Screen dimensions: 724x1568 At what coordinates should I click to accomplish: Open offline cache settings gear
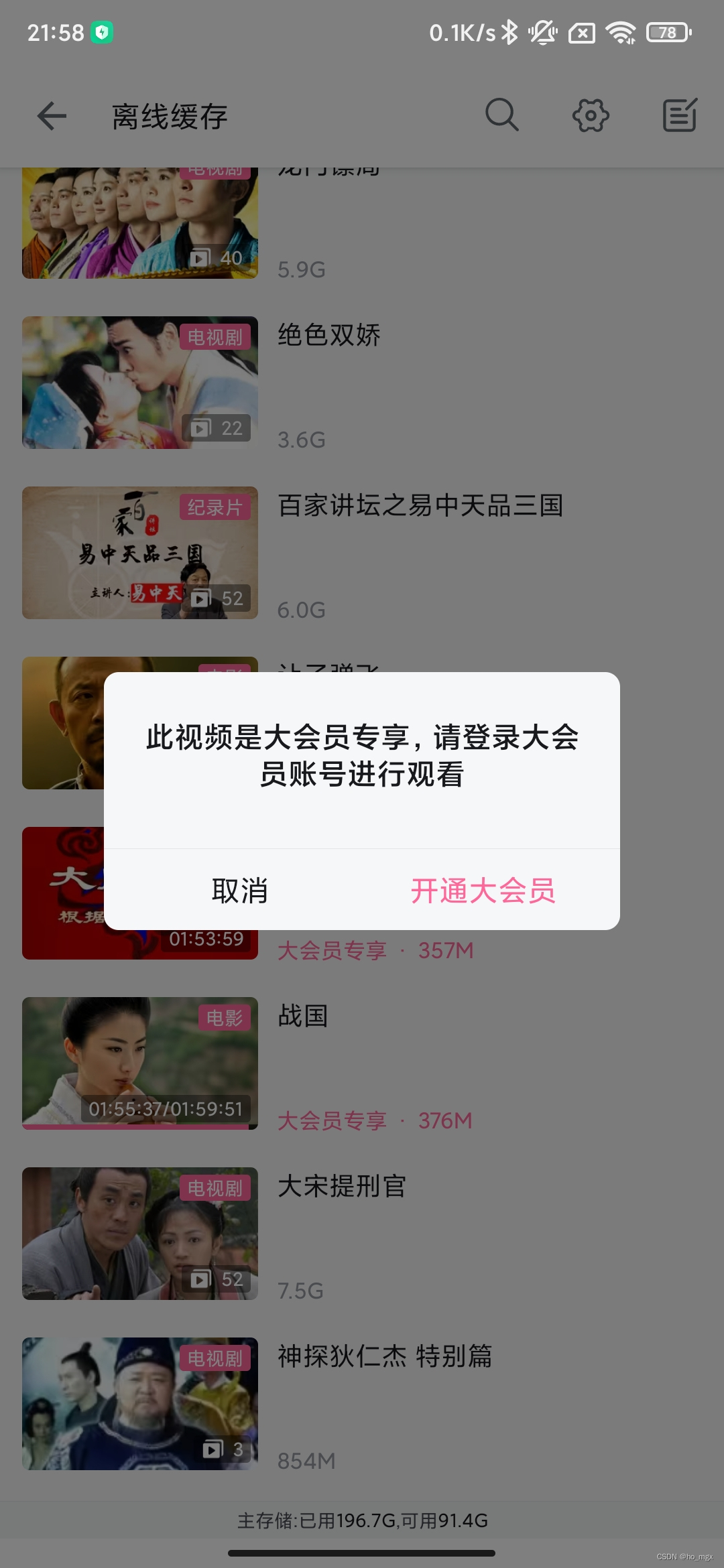pyautogui.click(x=591, y=116)
